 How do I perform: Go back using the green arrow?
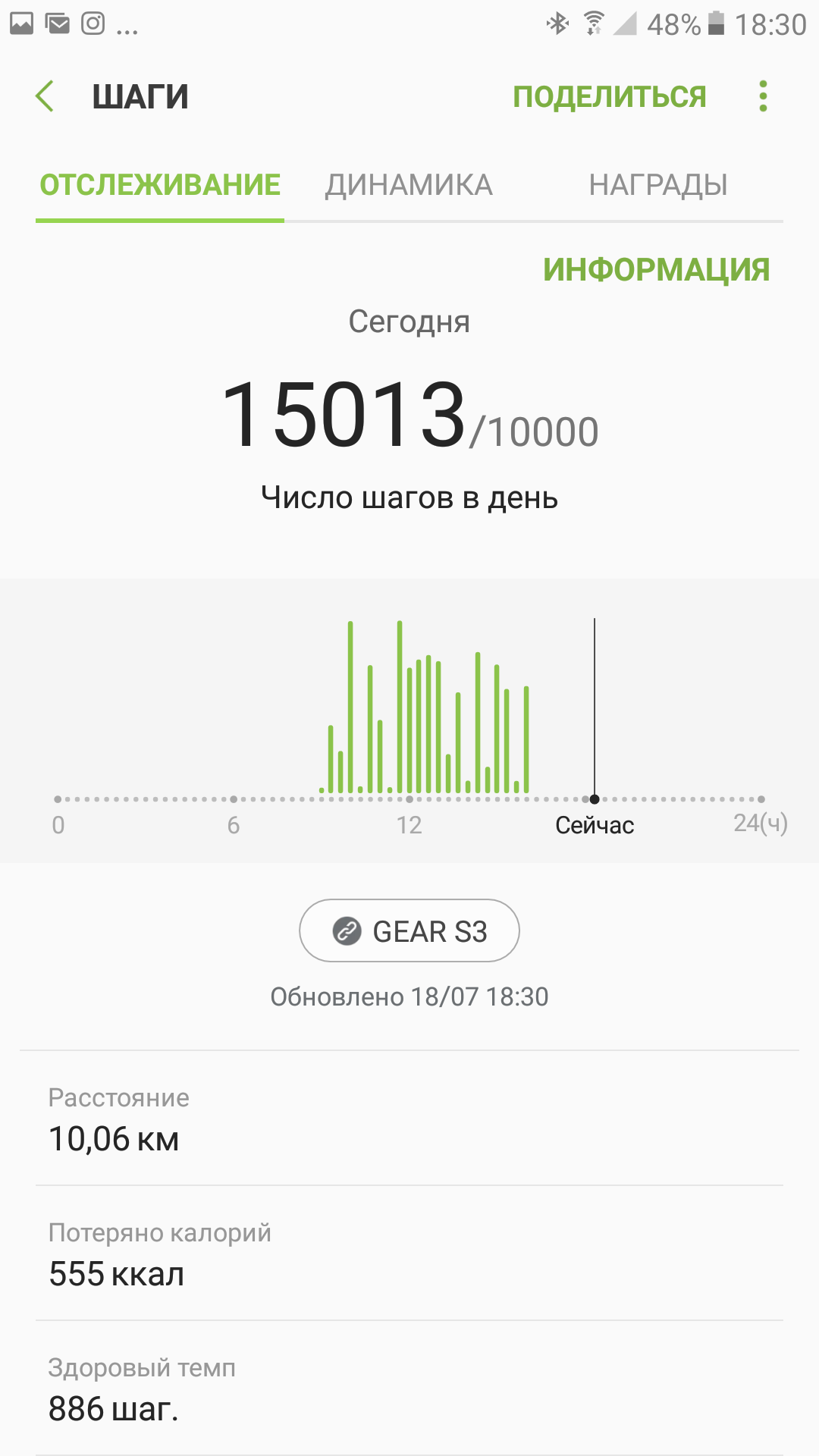45,97
